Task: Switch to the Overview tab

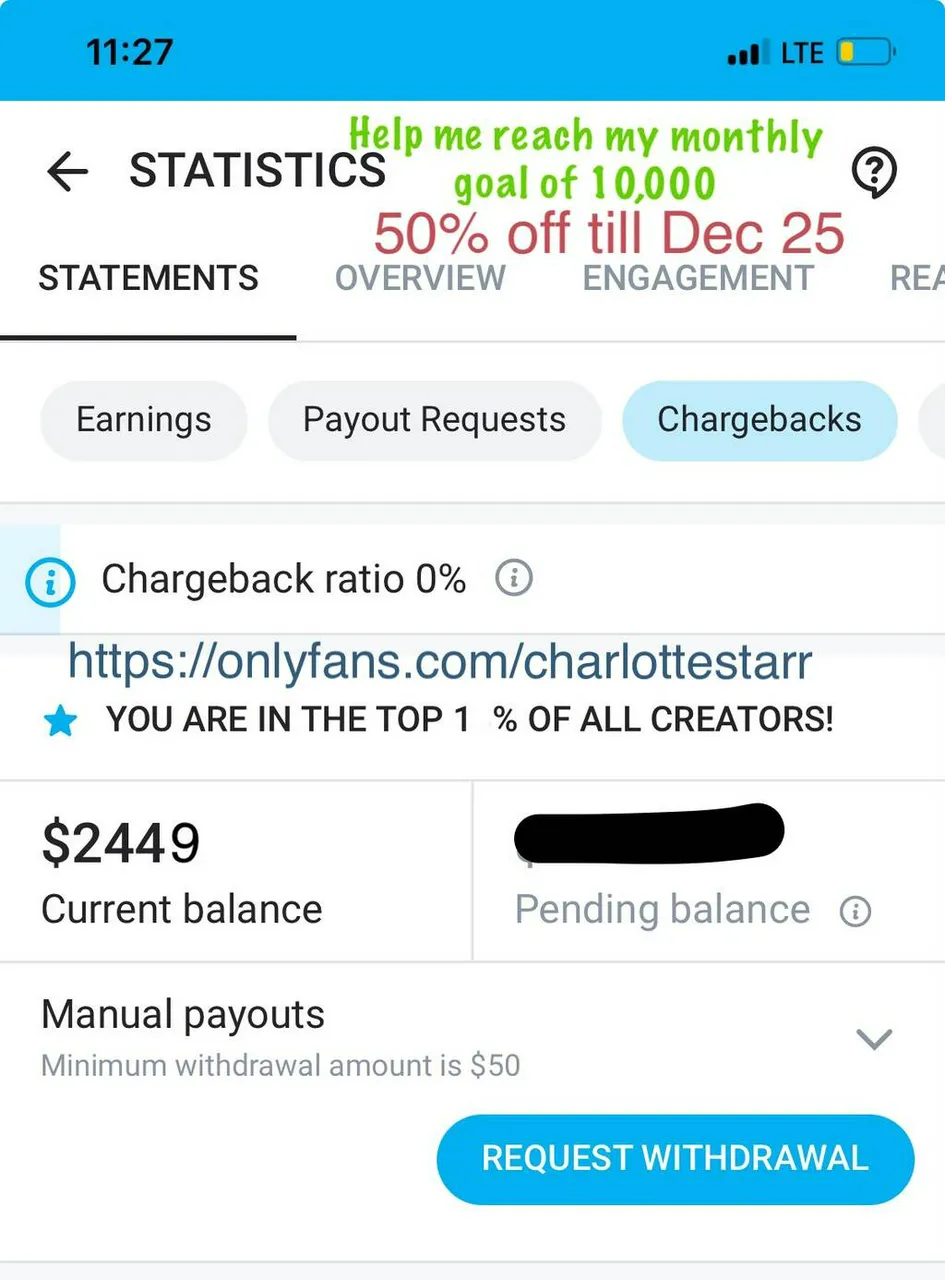Action: point(420,278)
